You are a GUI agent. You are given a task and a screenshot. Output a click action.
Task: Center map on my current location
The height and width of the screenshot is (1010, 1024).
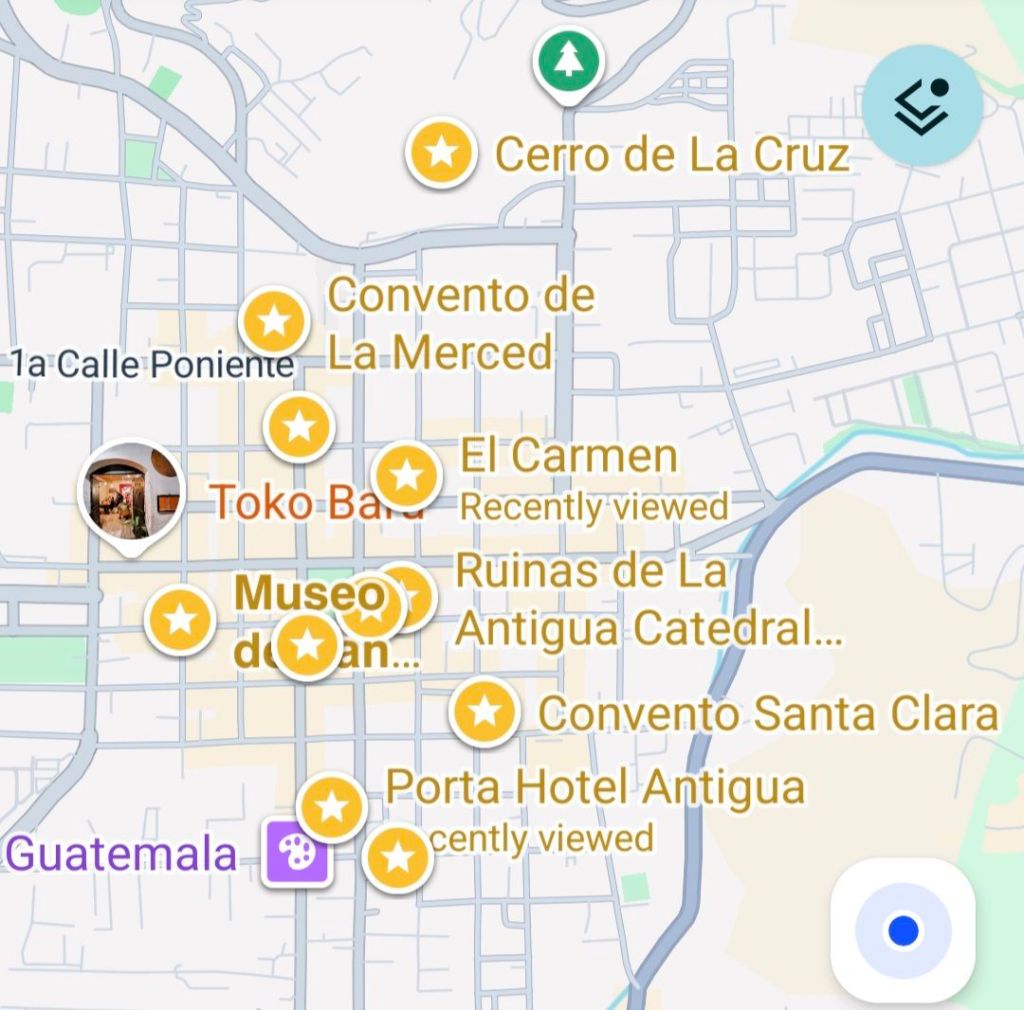tap(903, 930)
